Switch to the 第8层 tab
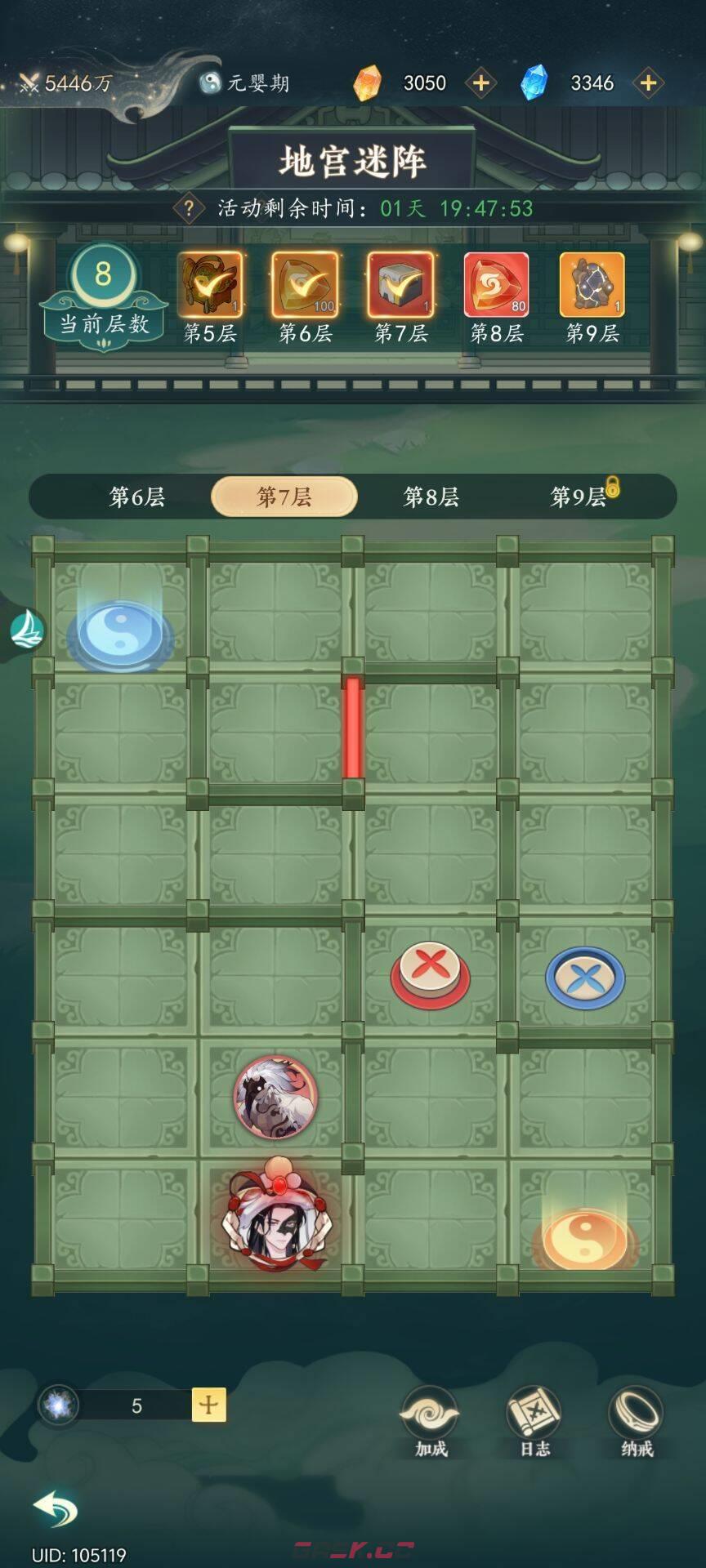 coord(431,497)
